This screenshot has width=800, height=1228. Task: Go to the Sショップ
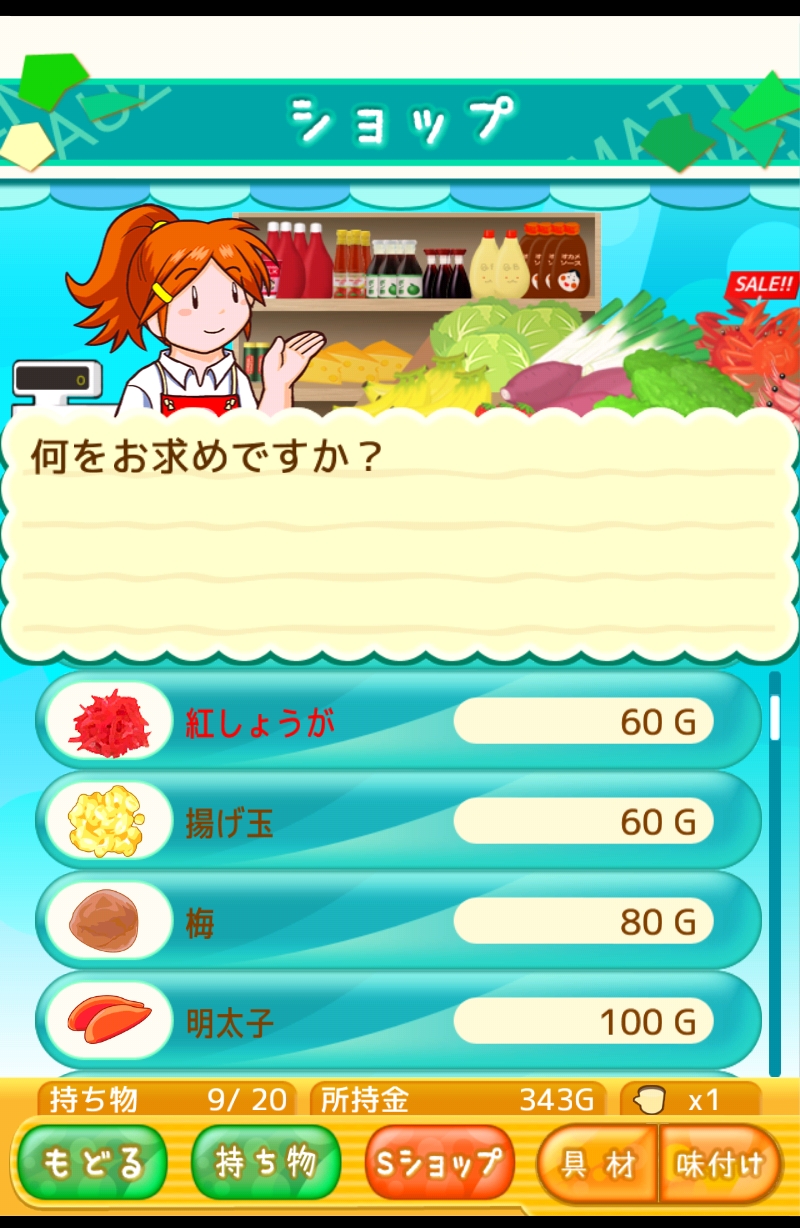(439, 1163)
